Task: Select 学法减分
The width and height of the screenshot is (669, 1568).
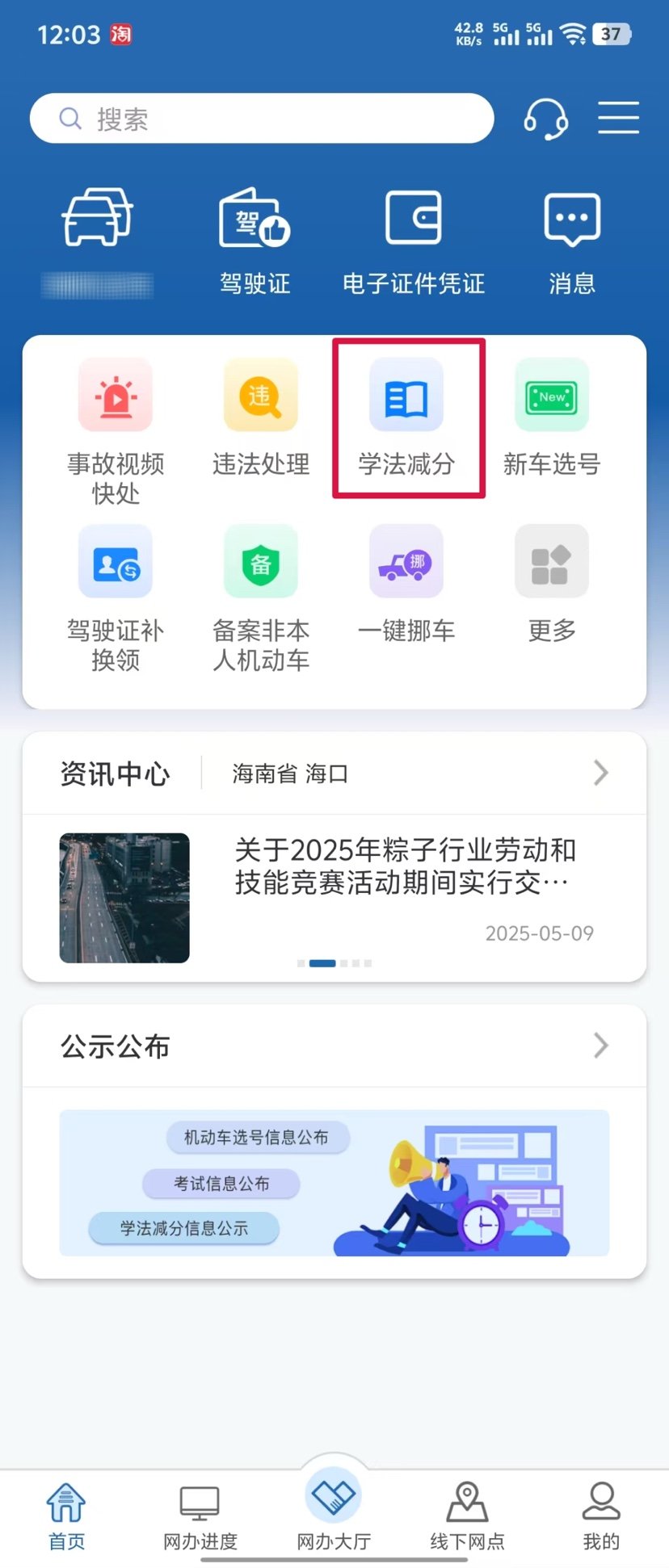Action: click(407, 417)
